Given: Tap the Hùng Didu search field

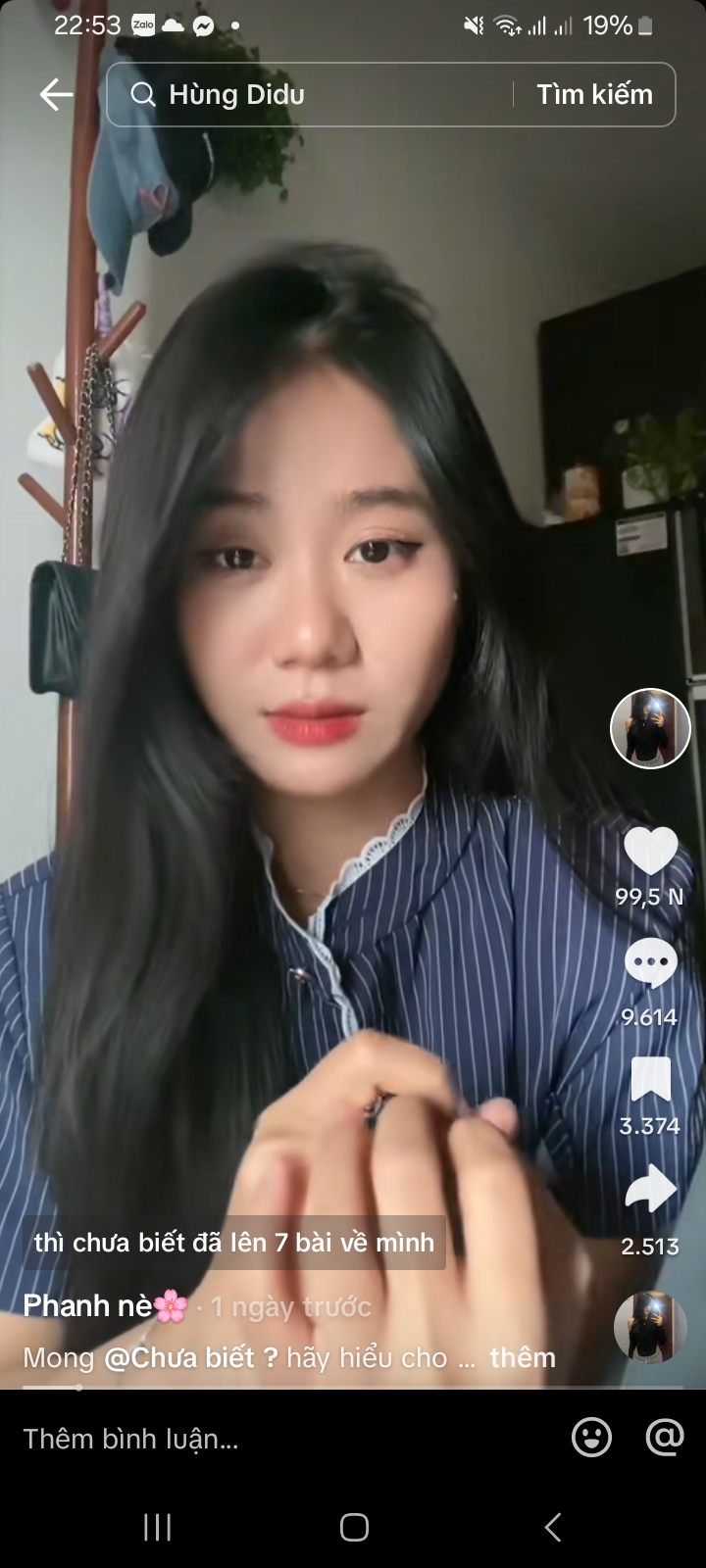Looking at the screenshot, I should coord(314,95).
